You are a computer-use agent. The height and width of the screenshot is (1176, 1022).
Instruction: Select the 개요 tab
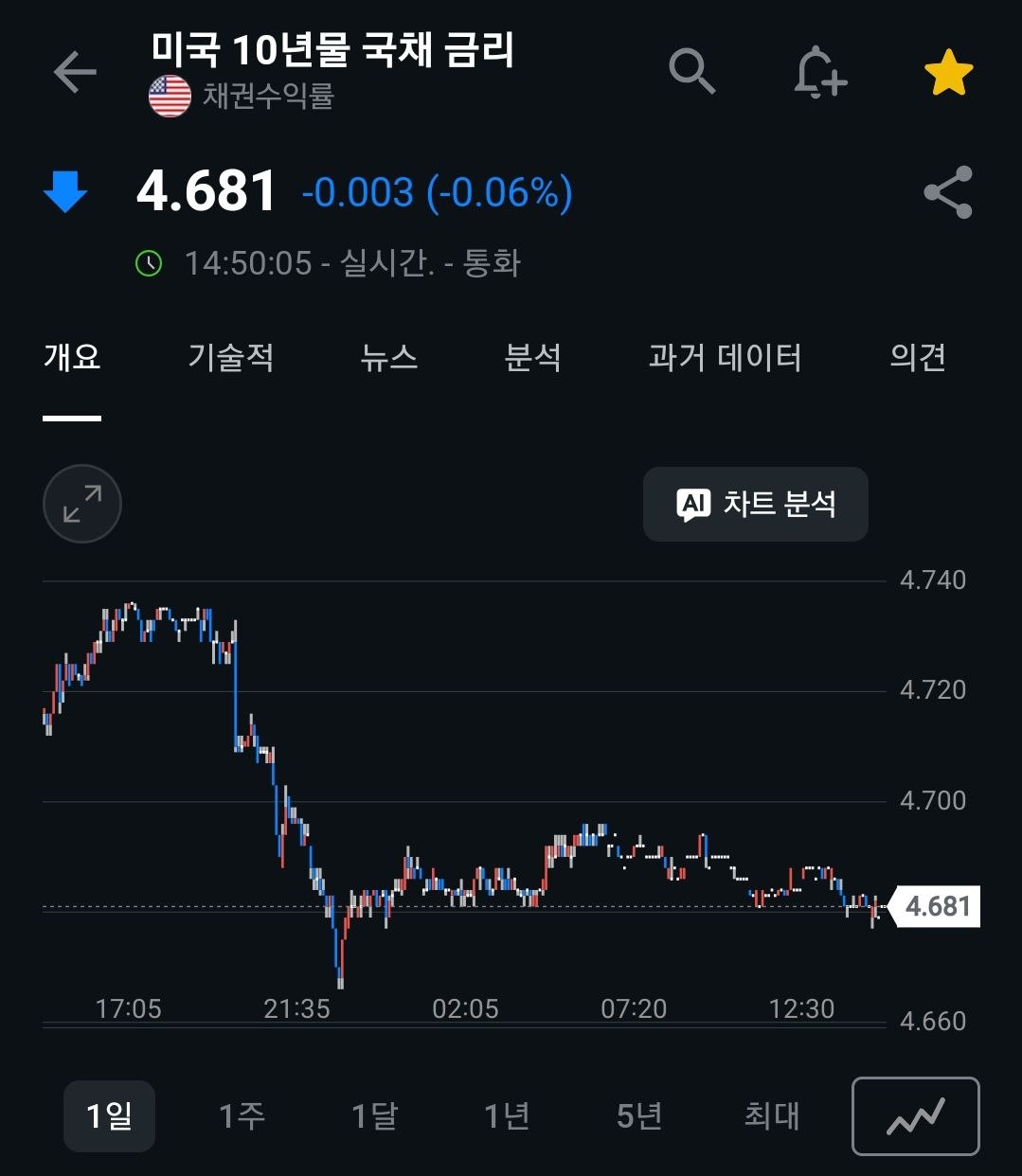point(72,358)
